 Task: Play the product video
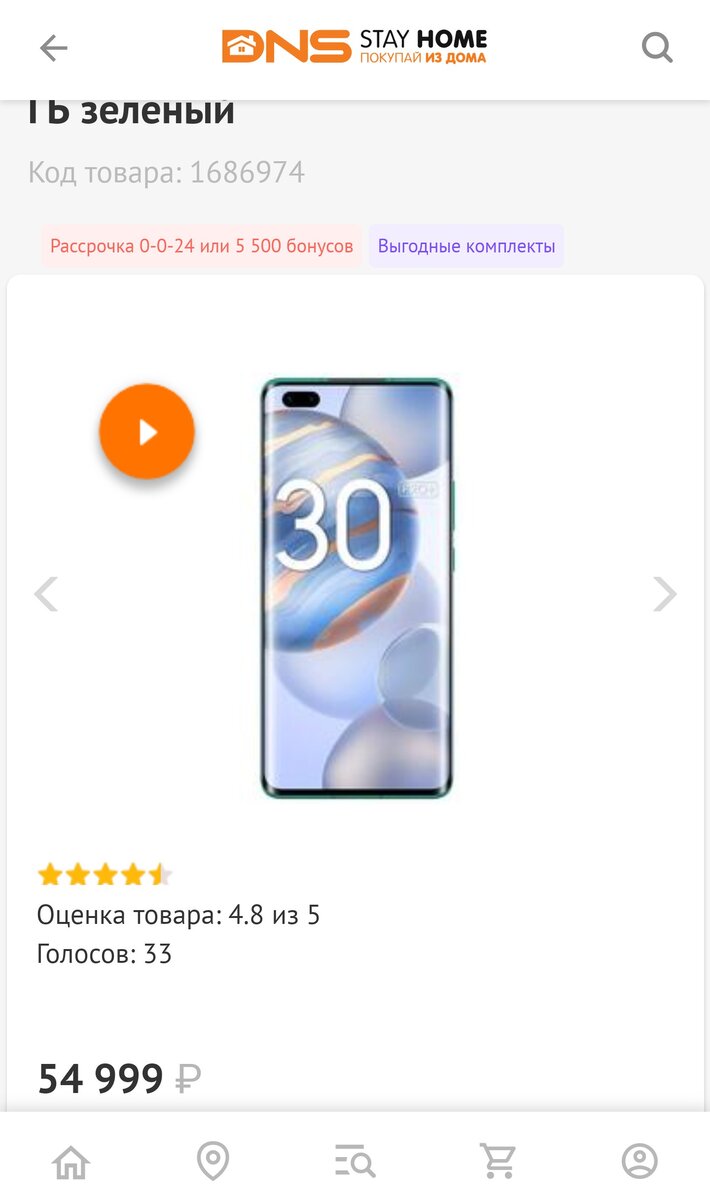point(147,432)
